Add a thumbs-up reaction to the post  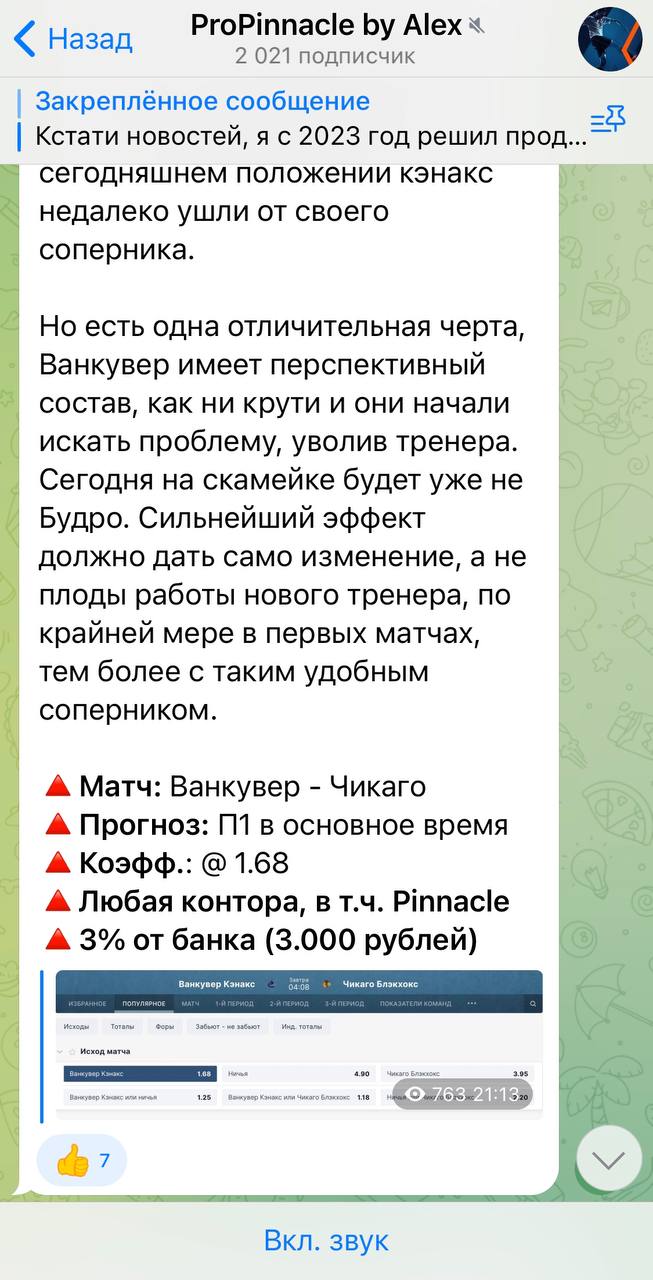(x=81, y=1160)
